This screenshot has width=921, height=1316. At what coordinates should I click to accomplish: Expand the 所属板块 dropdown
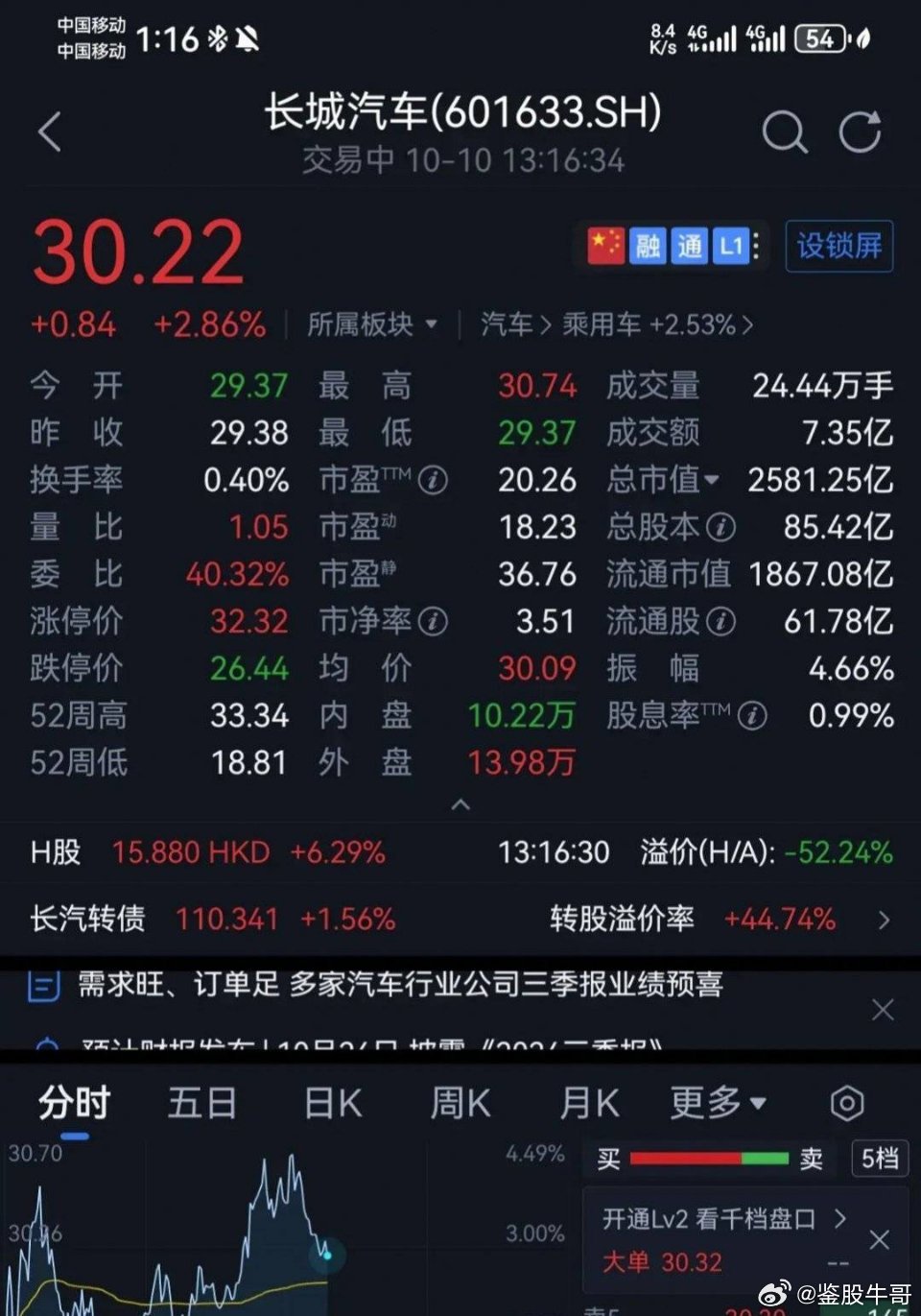coord(372,325)
